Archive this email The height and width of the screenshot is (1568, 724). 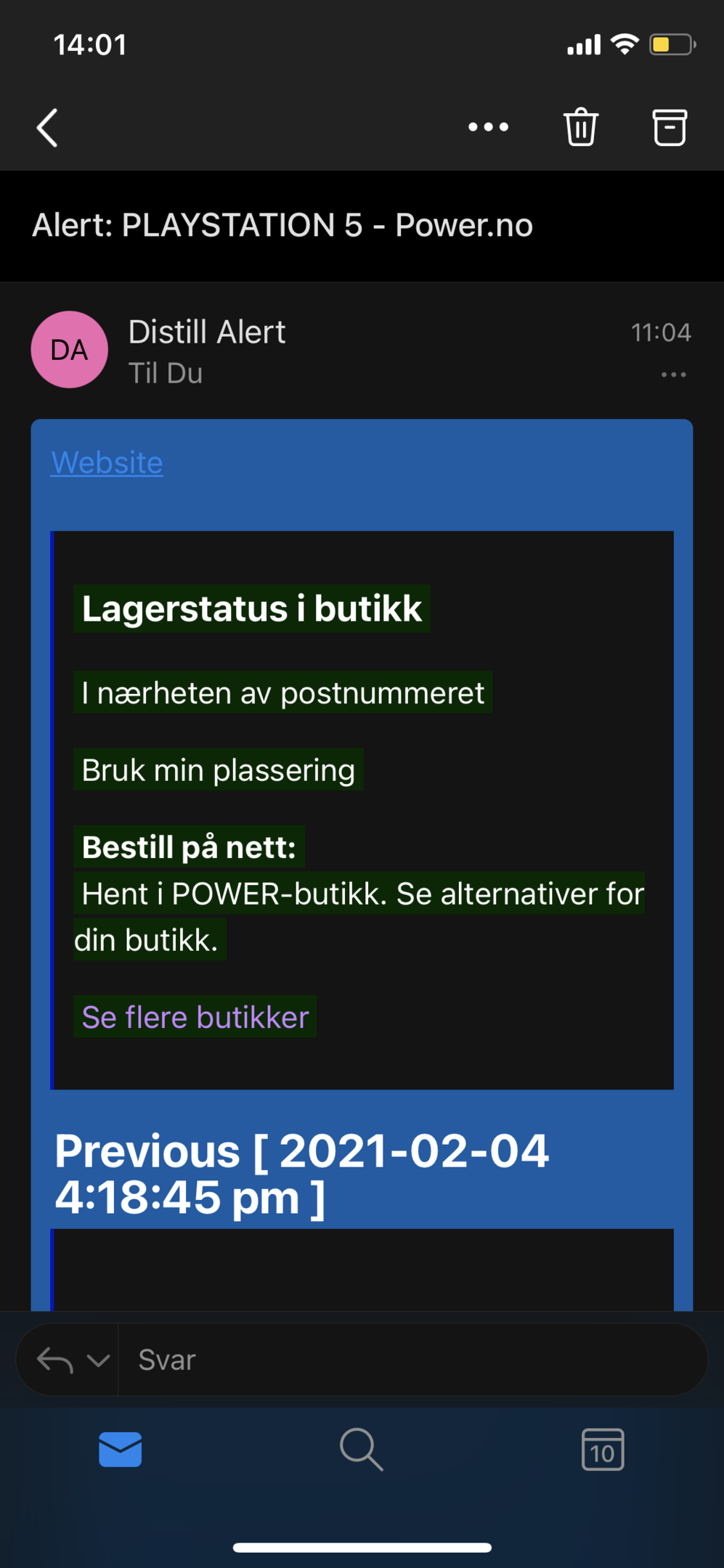(x=670, y=128)
